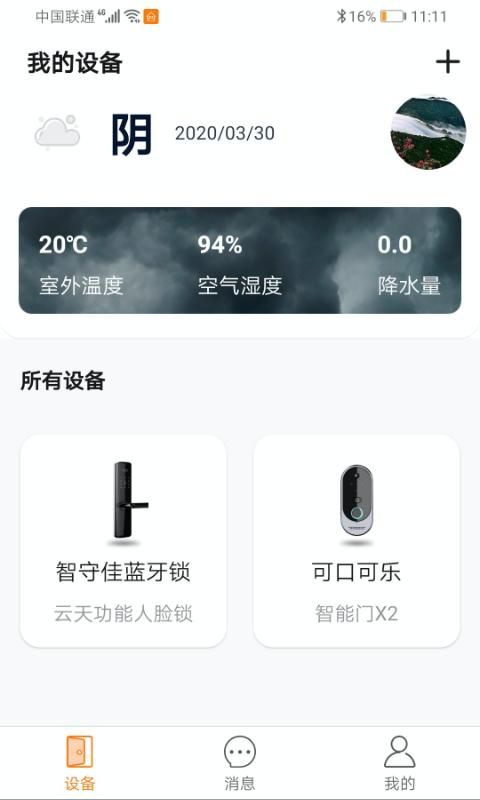This screenshot has width=480, height=800.
Task: Switch to the 消息 tab
Action: coord(240,763)
